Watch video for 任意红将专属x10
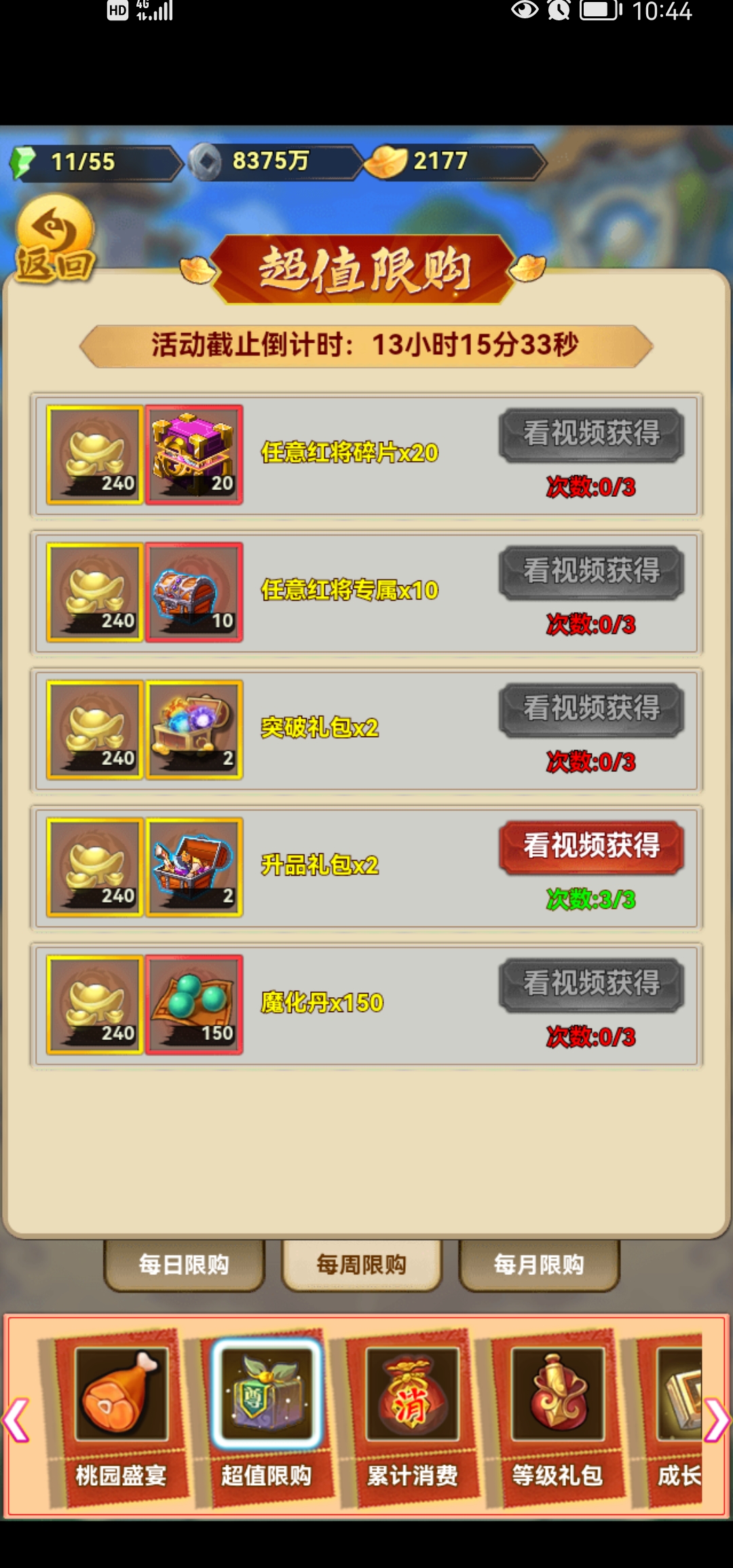Screen dimensions: 733x1568 pos(591,572)
